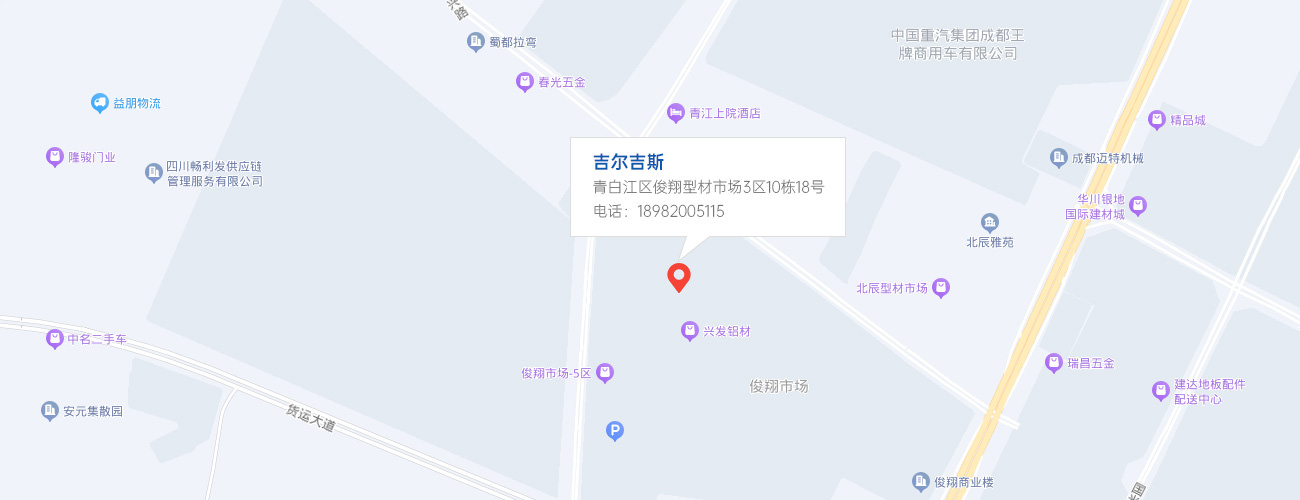The height and width of the screenshot is (500, 1300).
Task: Open the parking lot P marker
Action: pyautogui.click(x=615, y=431)
